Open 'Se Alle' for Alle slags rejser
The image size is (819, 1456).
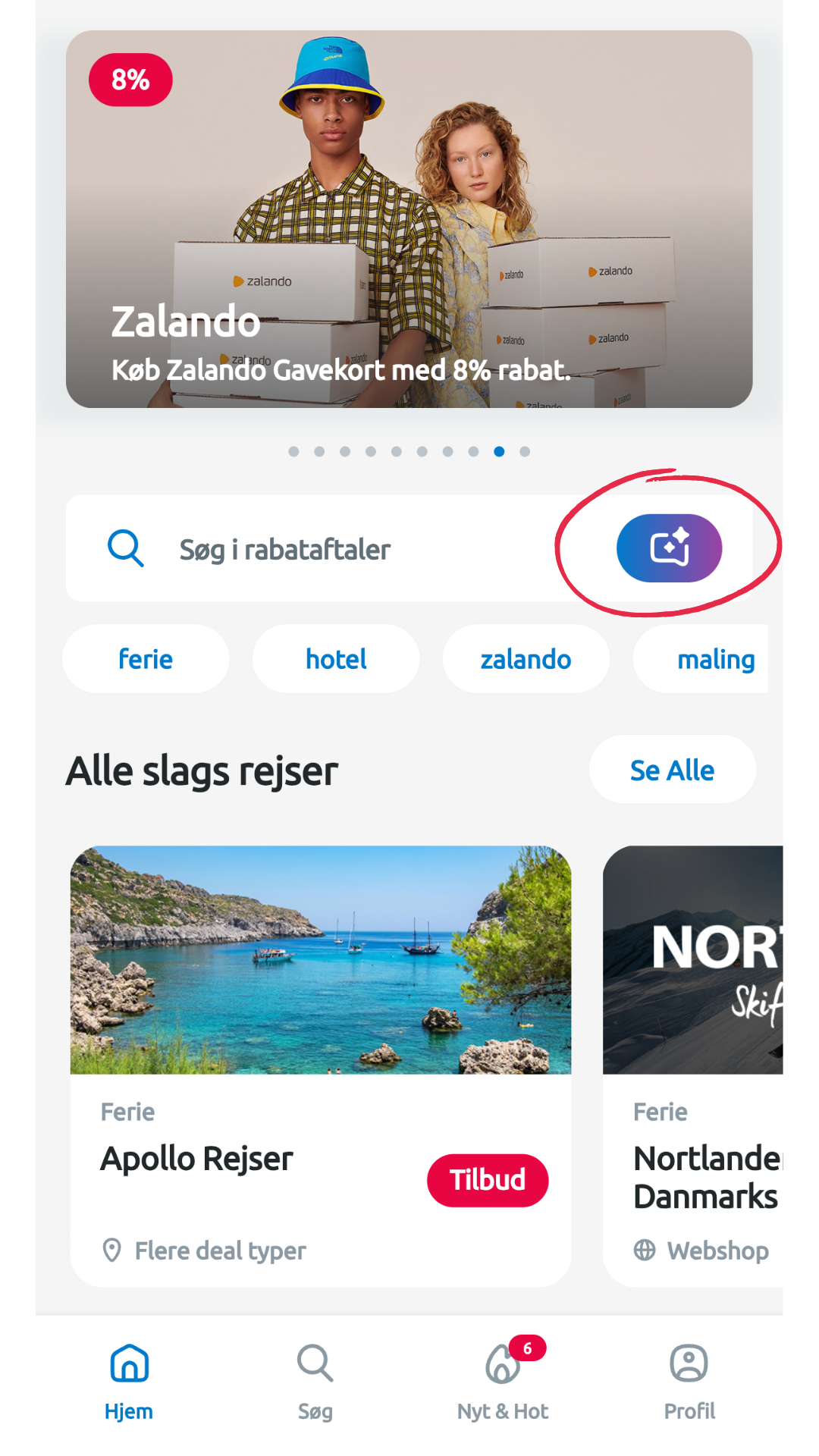point(672,770)
